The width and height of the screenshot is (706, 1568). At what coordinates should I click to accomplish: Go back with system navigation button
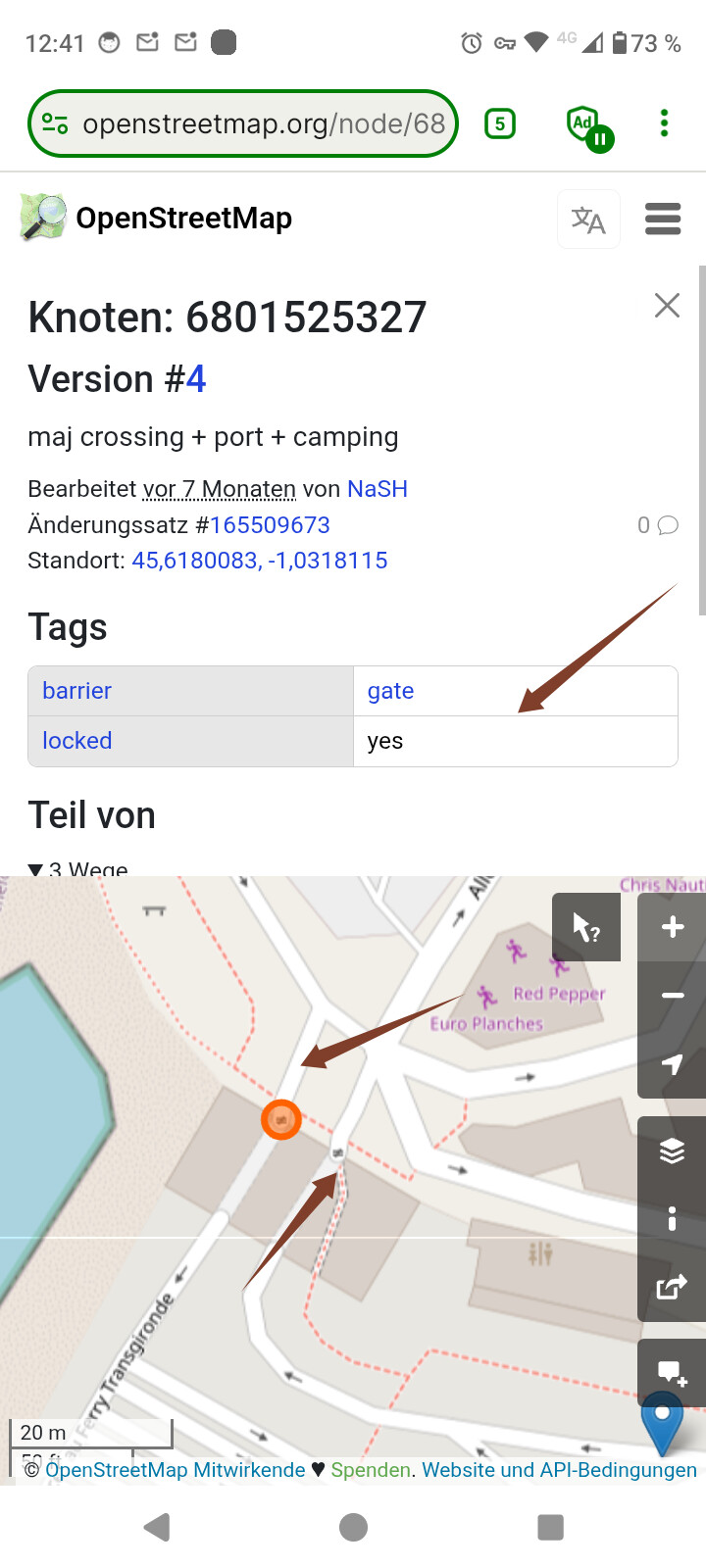point(157,1527)
